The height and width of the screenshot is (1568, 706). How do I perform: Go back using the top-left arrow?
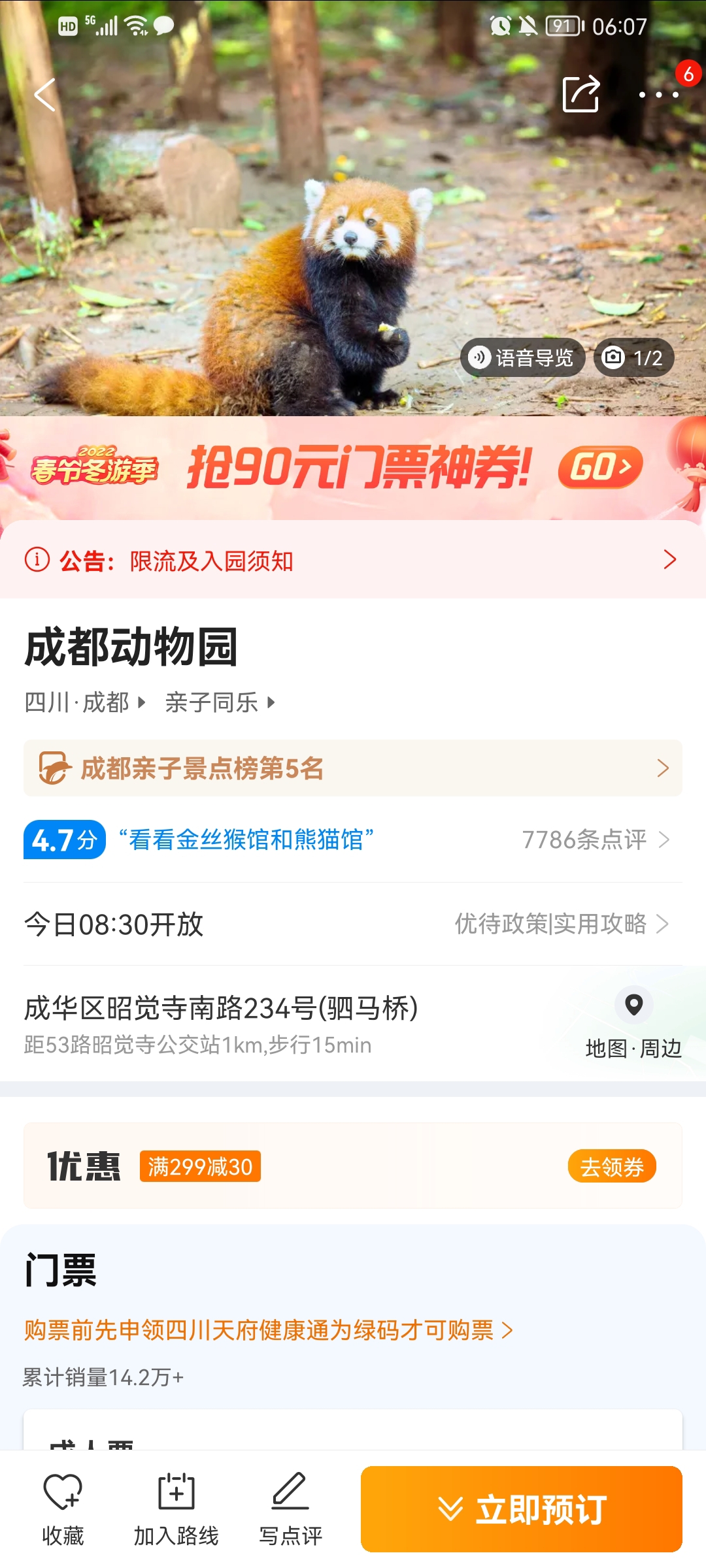click(44, 95)
